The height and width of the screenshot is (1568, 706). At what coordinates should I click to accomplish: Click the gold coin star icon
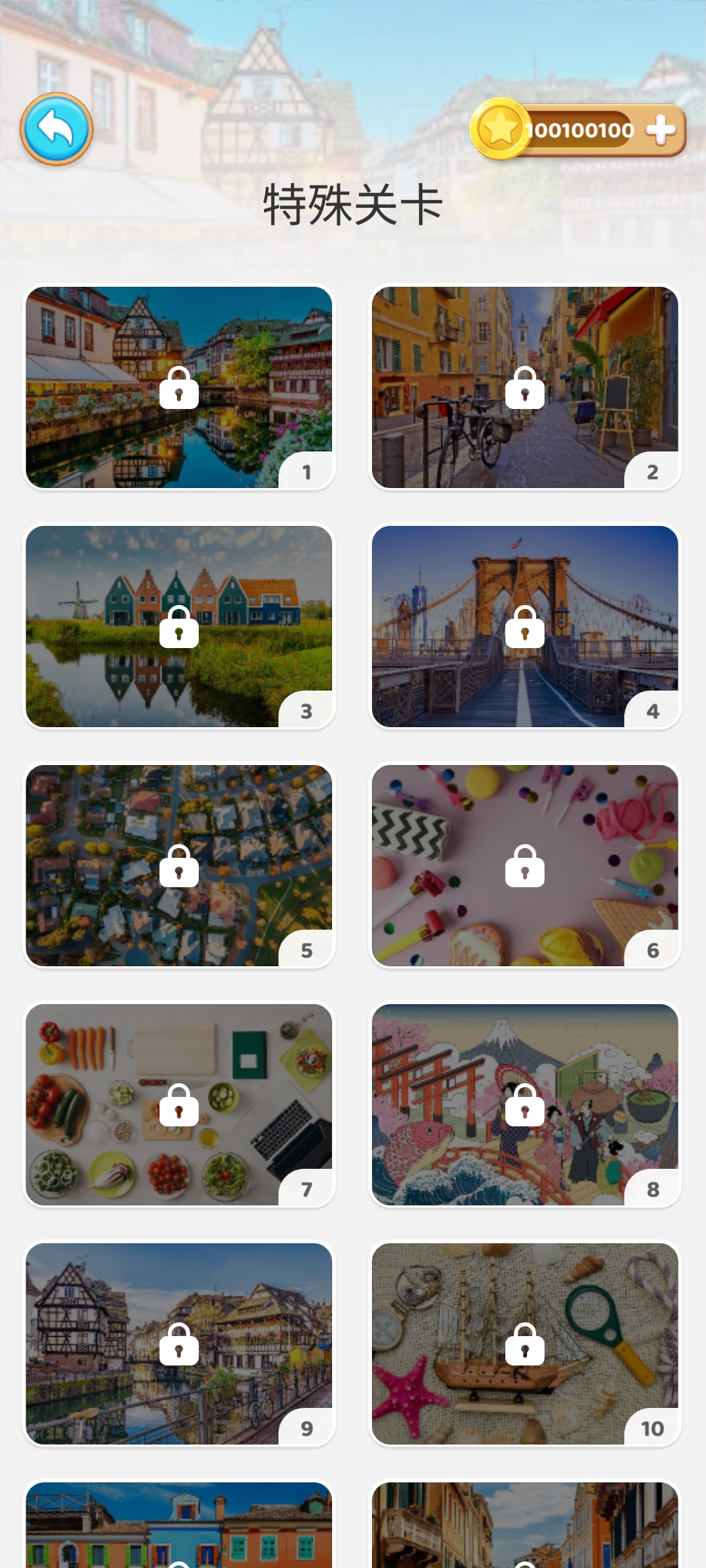click(x=501, y=129)
